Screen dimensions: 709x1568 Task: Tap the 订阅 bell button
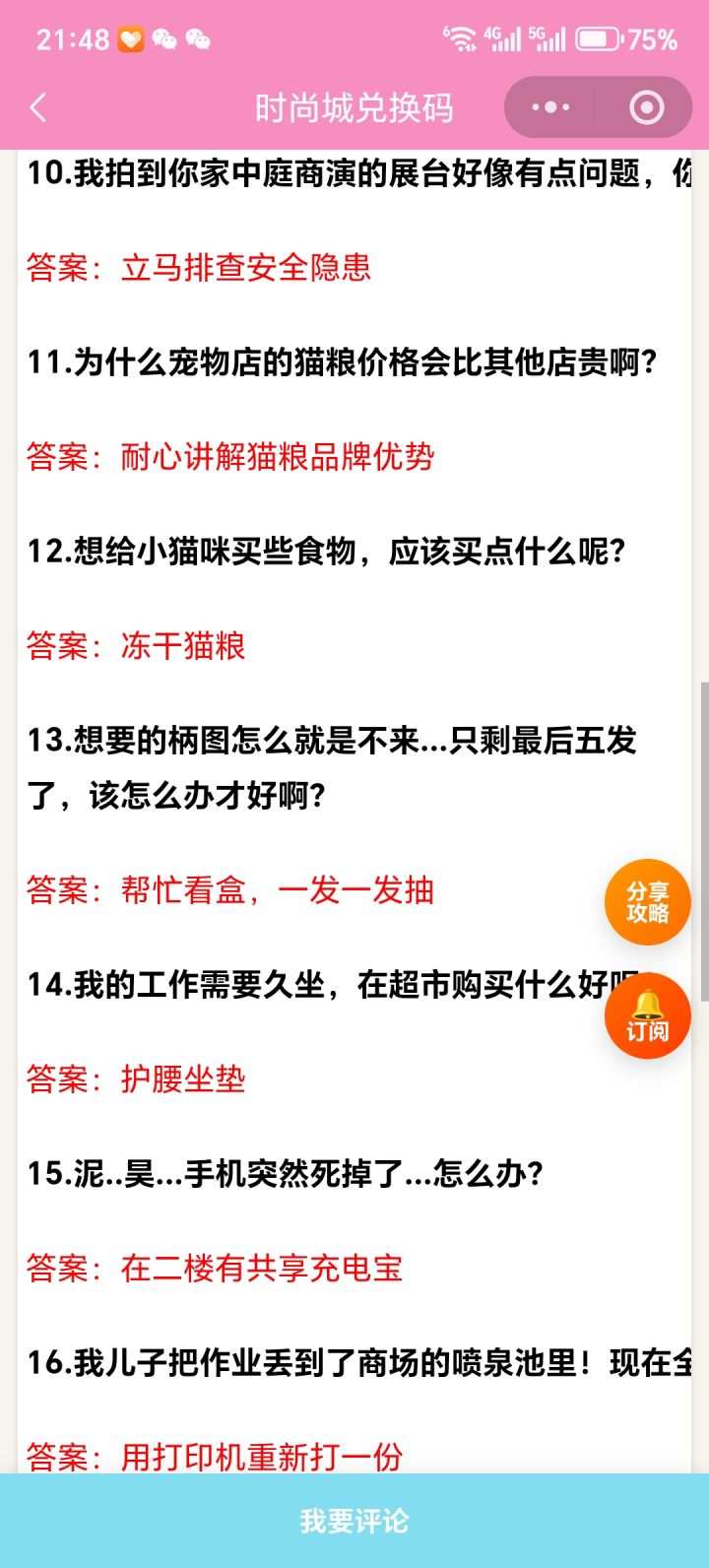[x=648, y=1015]
